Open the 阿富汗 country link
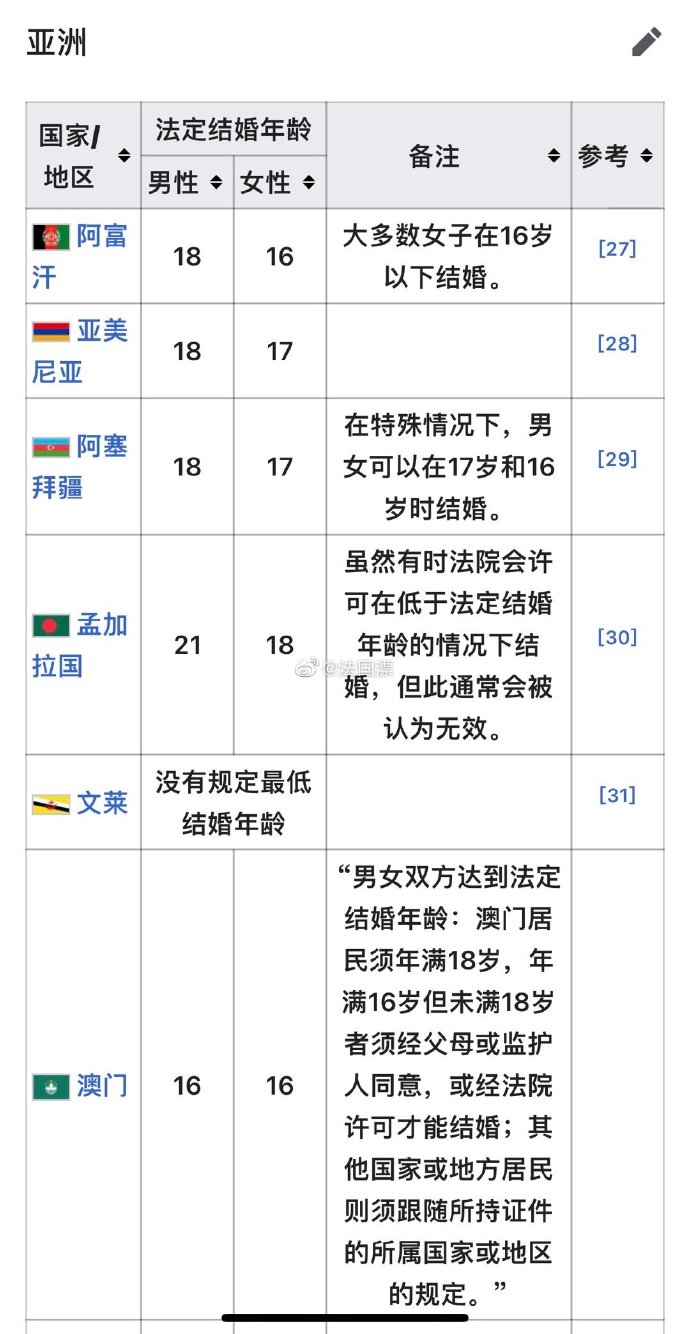690x1334 pixels. (x=80, y=256)
